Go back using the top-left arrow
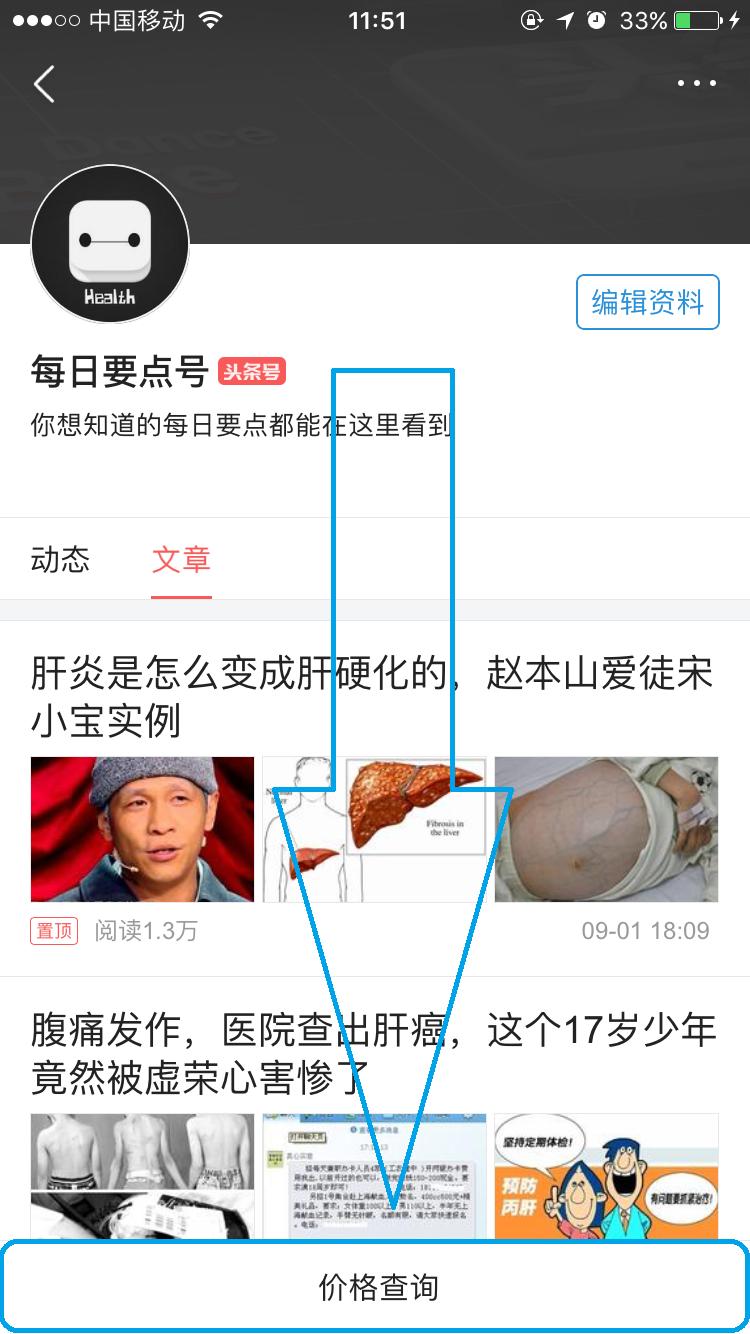This screenshot has height=1334, width=750. click(x=42, y=84)
